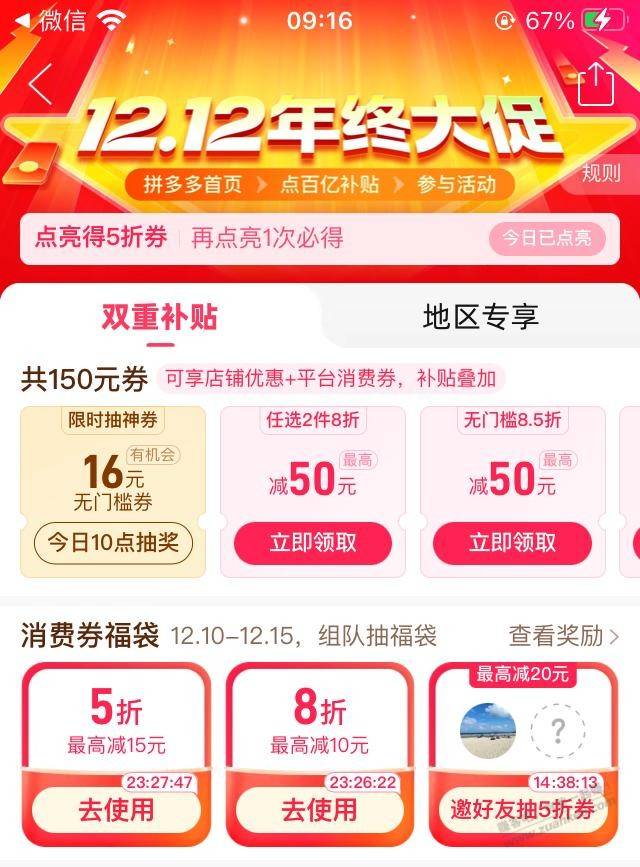Viewport: 640px width, 867px height.
Task: Switch to the 双重补贴 tab
Action: pos(159,318)
